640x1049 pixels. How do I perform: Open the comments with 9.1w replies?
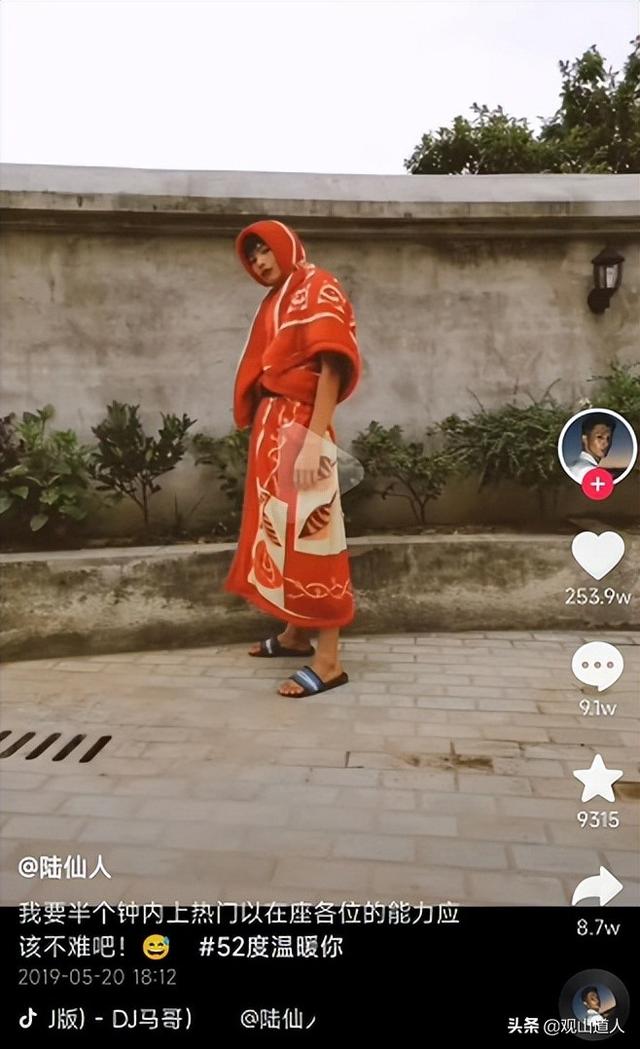(x=597, y=667)
